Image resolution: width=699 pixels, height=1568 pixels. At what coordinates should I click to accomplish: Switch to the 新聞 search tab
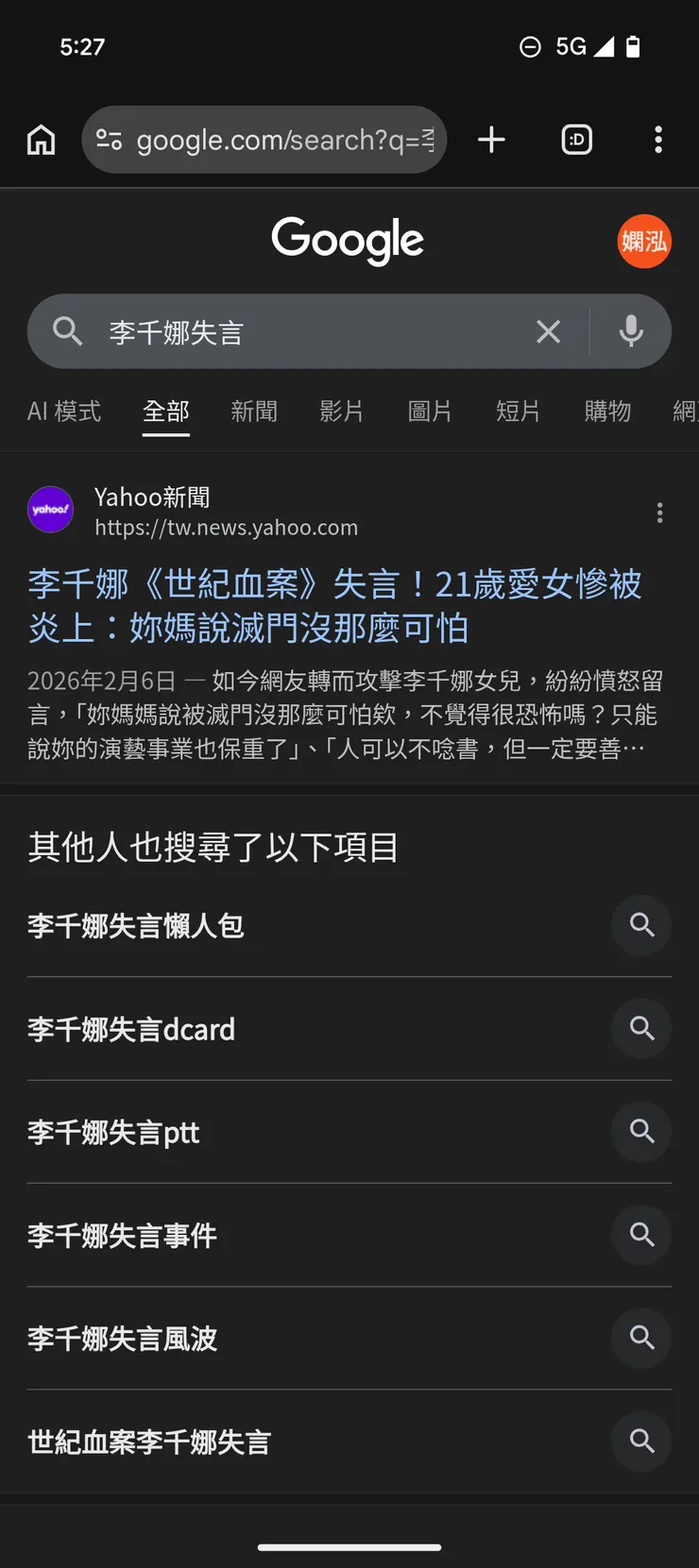(254, 411)
